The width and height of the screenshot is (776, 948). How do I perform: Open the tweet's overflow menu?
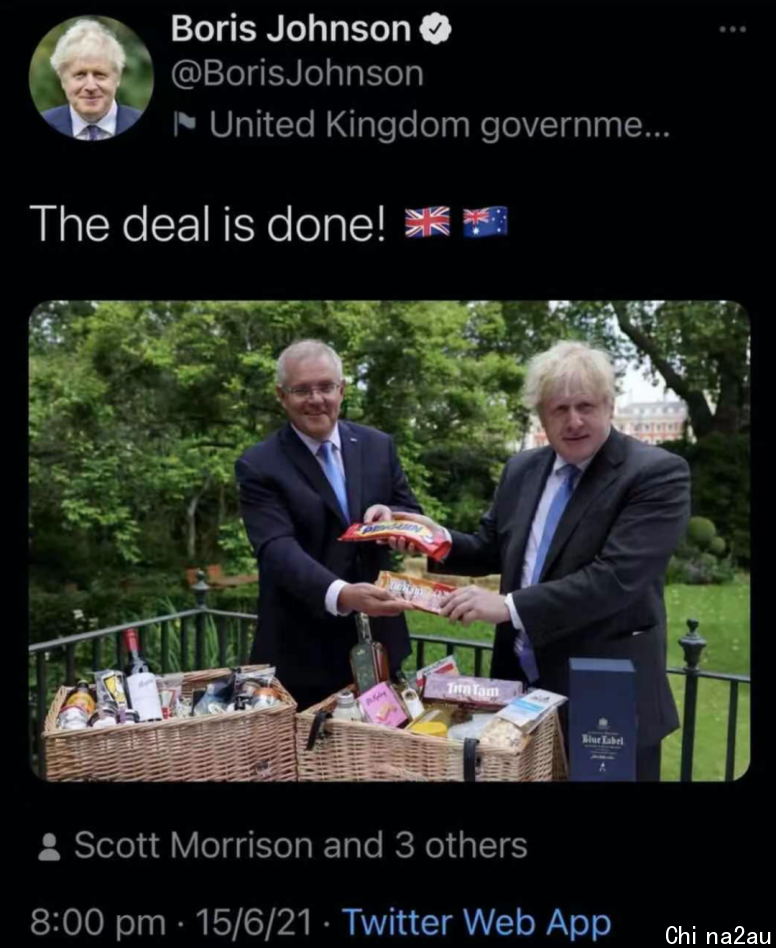click(x=732, y=30)
